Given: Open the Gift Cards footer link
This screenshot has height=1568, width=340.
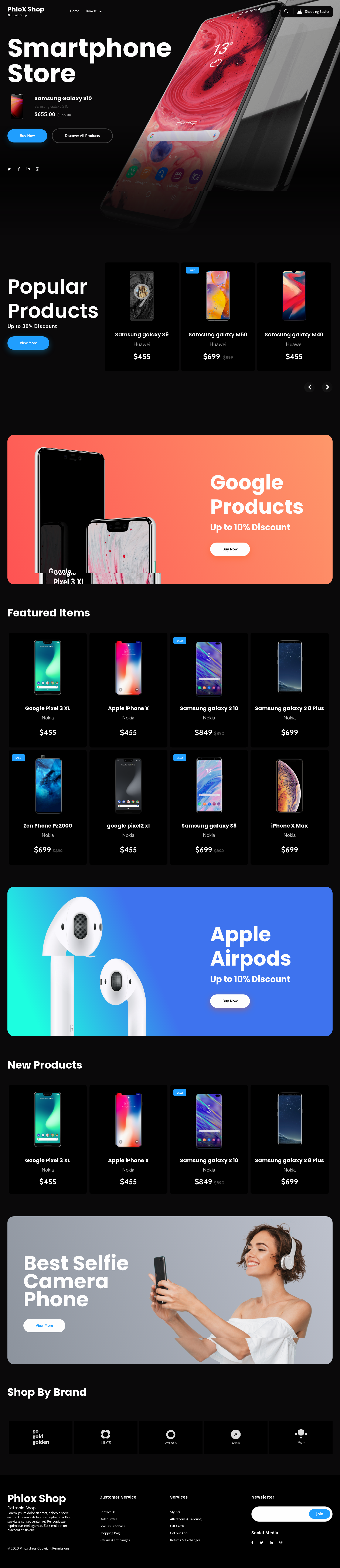Looking at the screenshot, I should [177, 1526].
